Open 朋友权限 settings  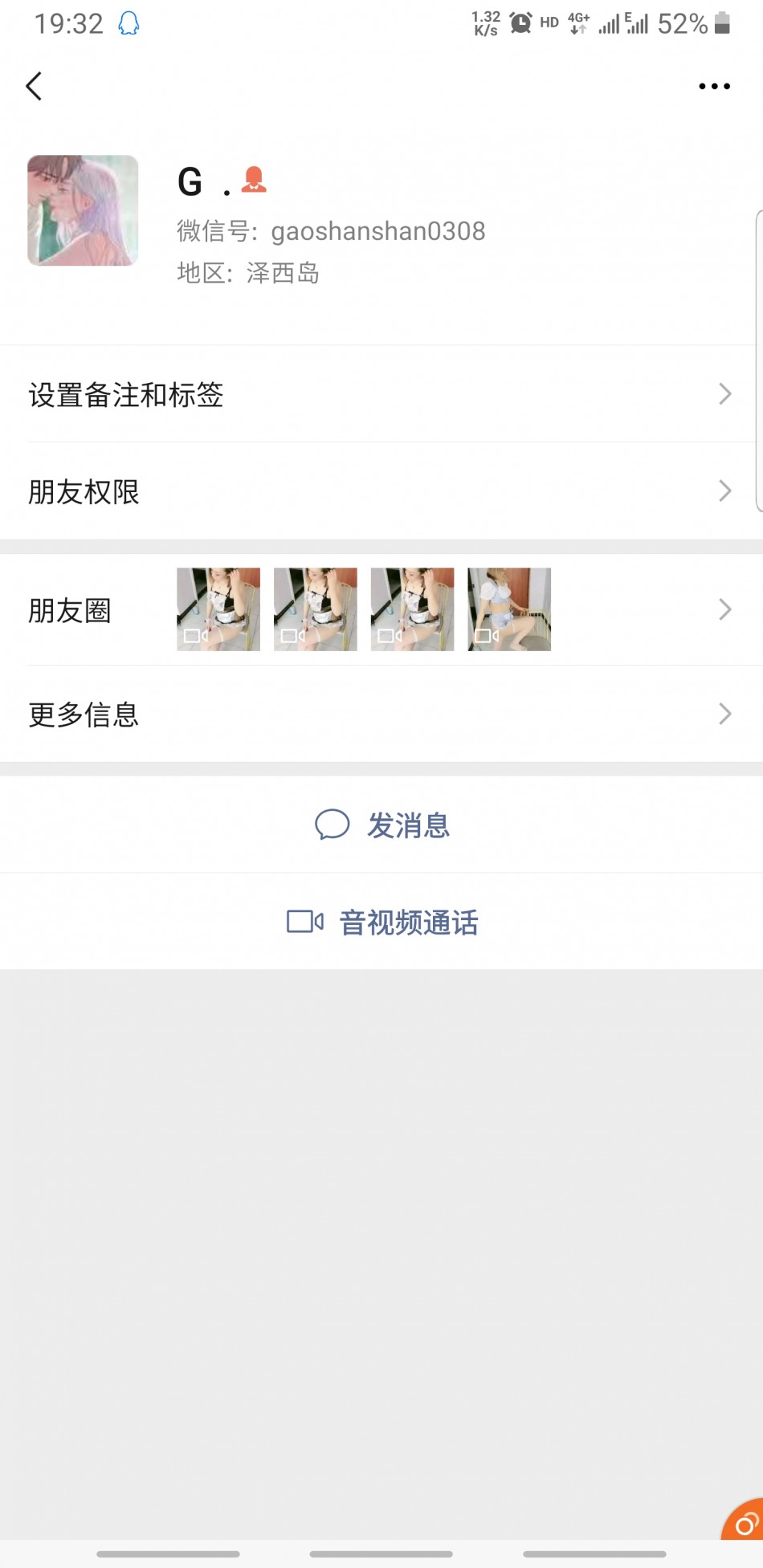[x=381, y=491]
